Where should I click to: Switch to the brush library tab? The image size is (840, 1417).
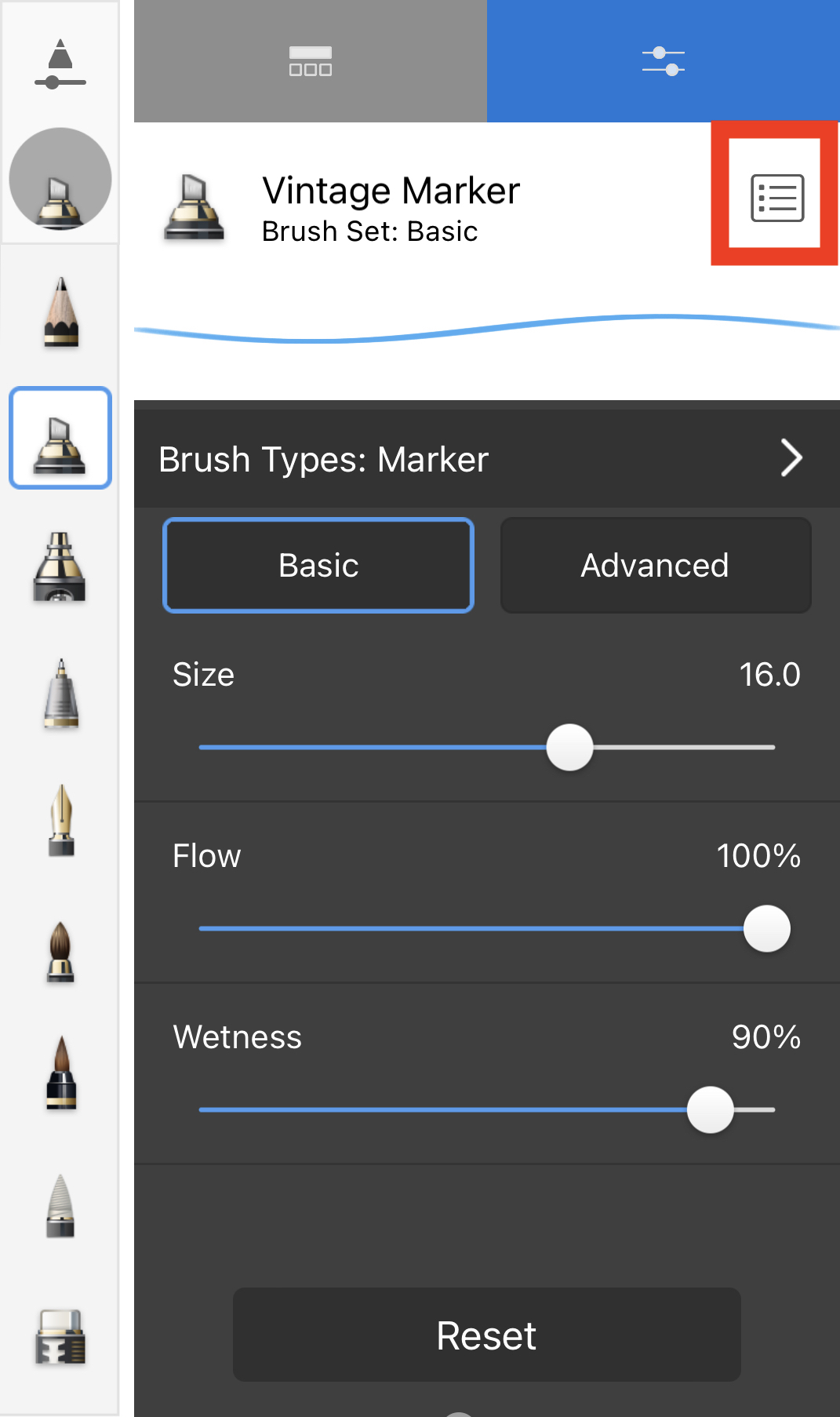coord(311,61)
